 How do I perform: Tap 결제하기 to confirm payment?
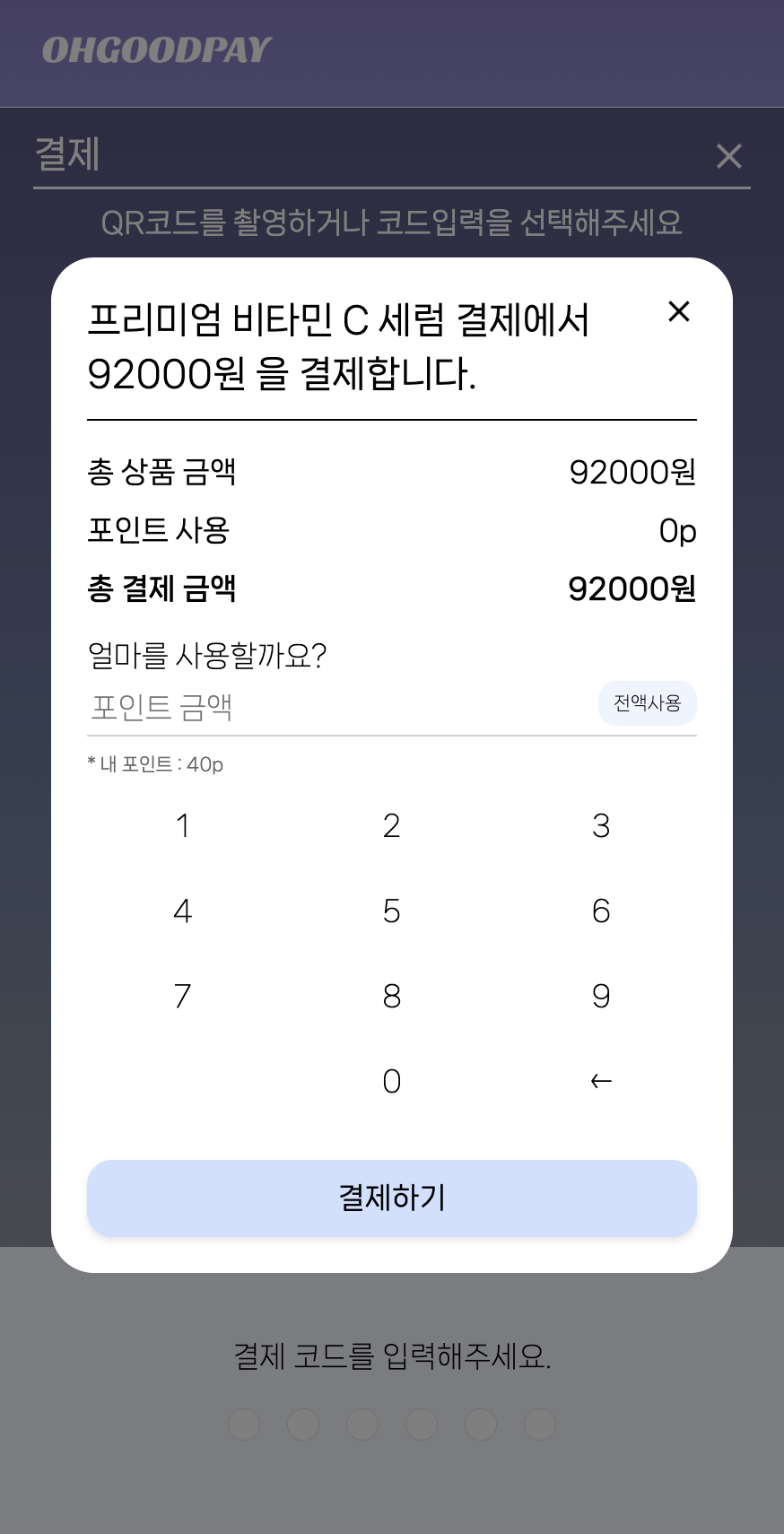pyautogui.click(x=392, y=1198)
